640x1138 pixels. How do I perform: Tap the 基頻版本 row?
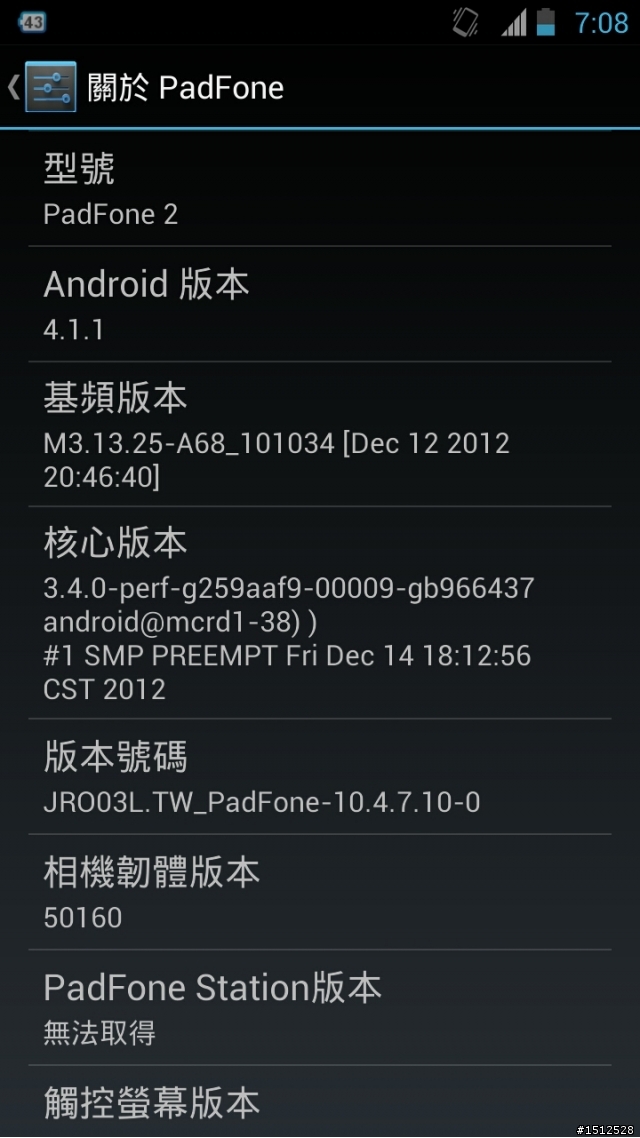pyautogui.click(x=320, y=434)
